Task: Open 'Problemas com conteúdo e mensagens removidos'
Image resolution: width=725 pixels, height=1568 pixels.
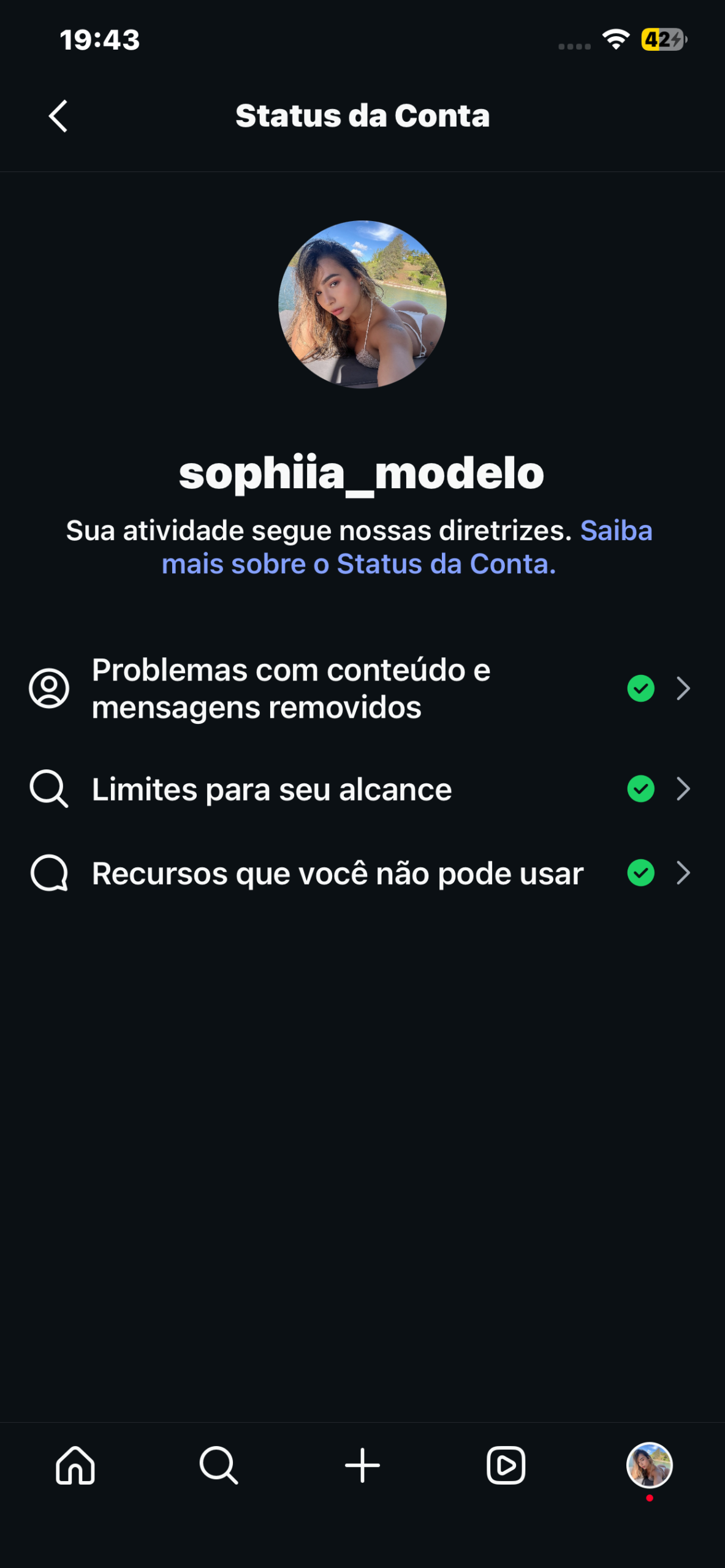Action: click(x=362, y=688)
